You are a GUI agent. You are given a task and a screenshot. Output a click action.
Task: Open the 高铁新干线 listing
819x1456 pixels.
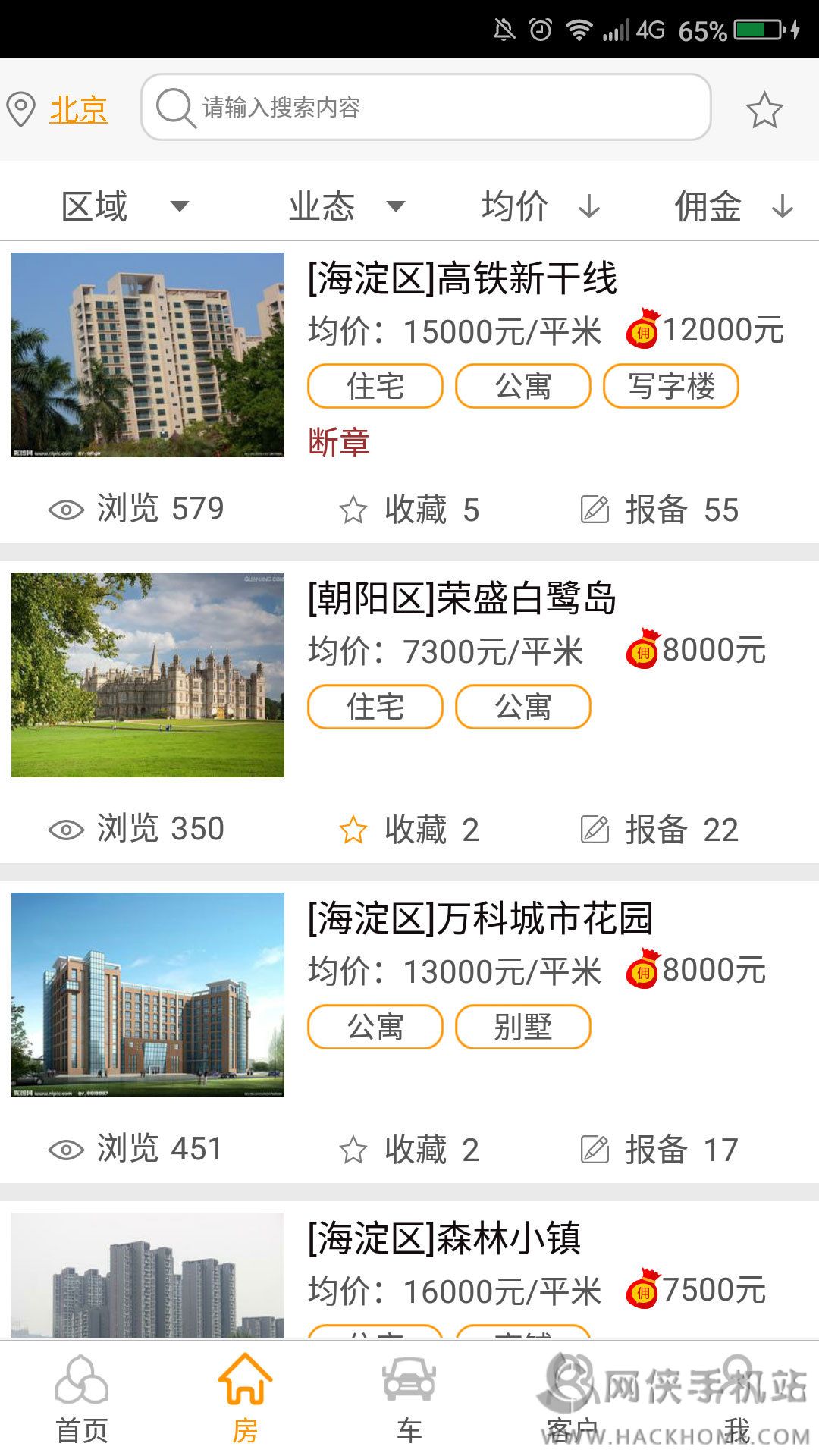pos(463,278)
